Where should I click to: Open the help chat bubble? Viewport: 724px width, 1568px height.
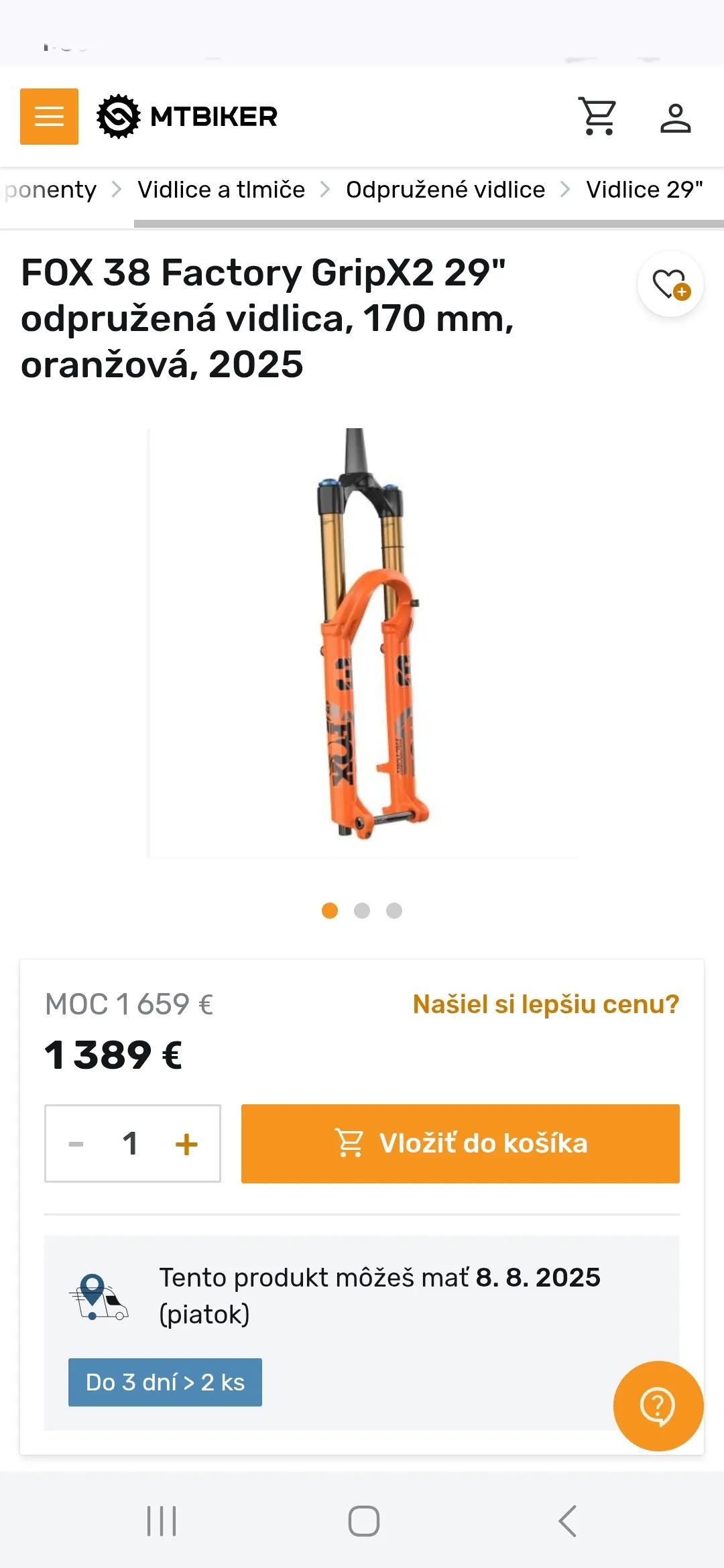658,1406
